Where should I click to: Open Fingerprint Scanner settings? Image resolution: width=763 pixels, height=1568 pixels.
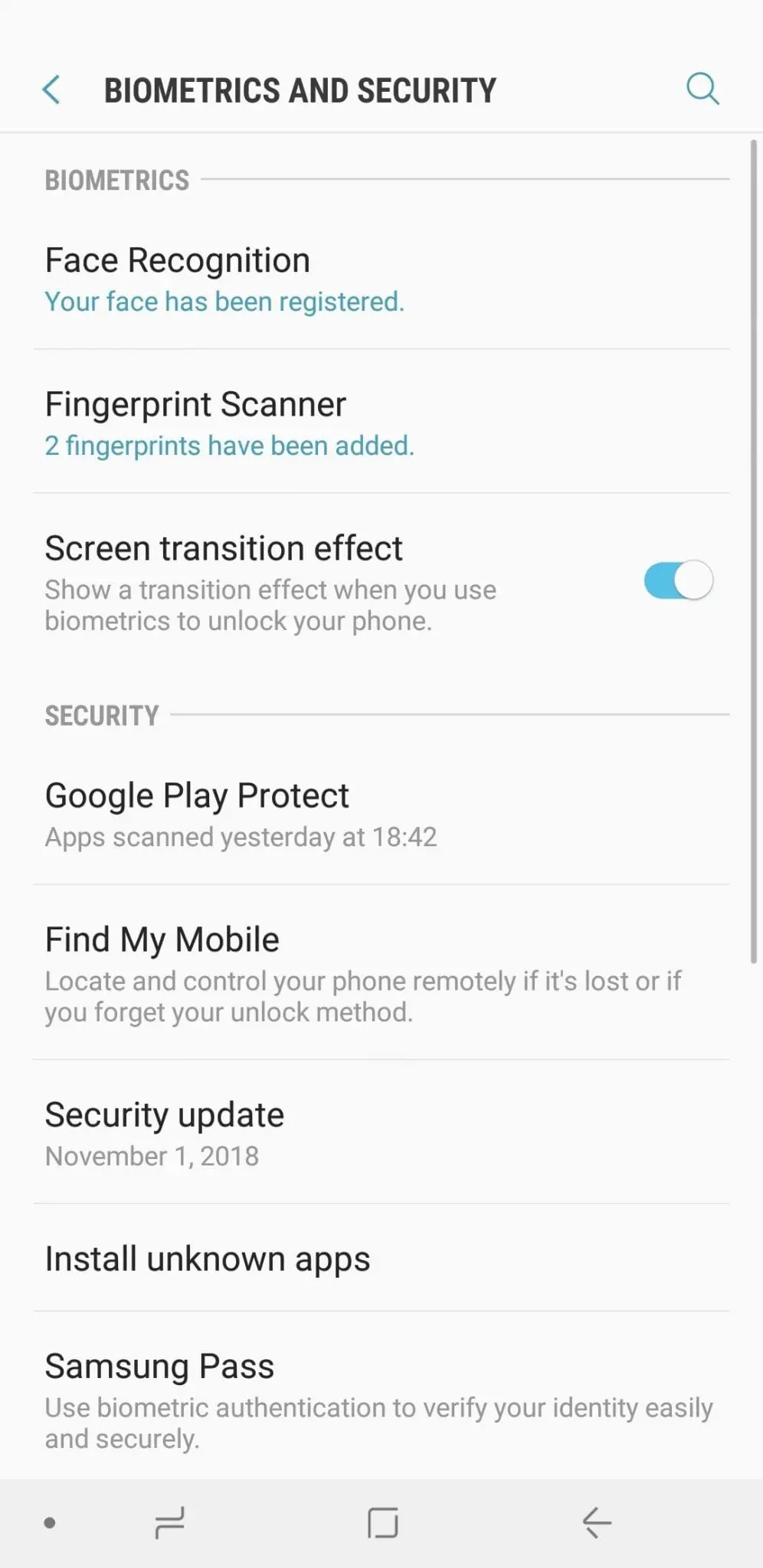pyautogui.click(x=381, y=422)
